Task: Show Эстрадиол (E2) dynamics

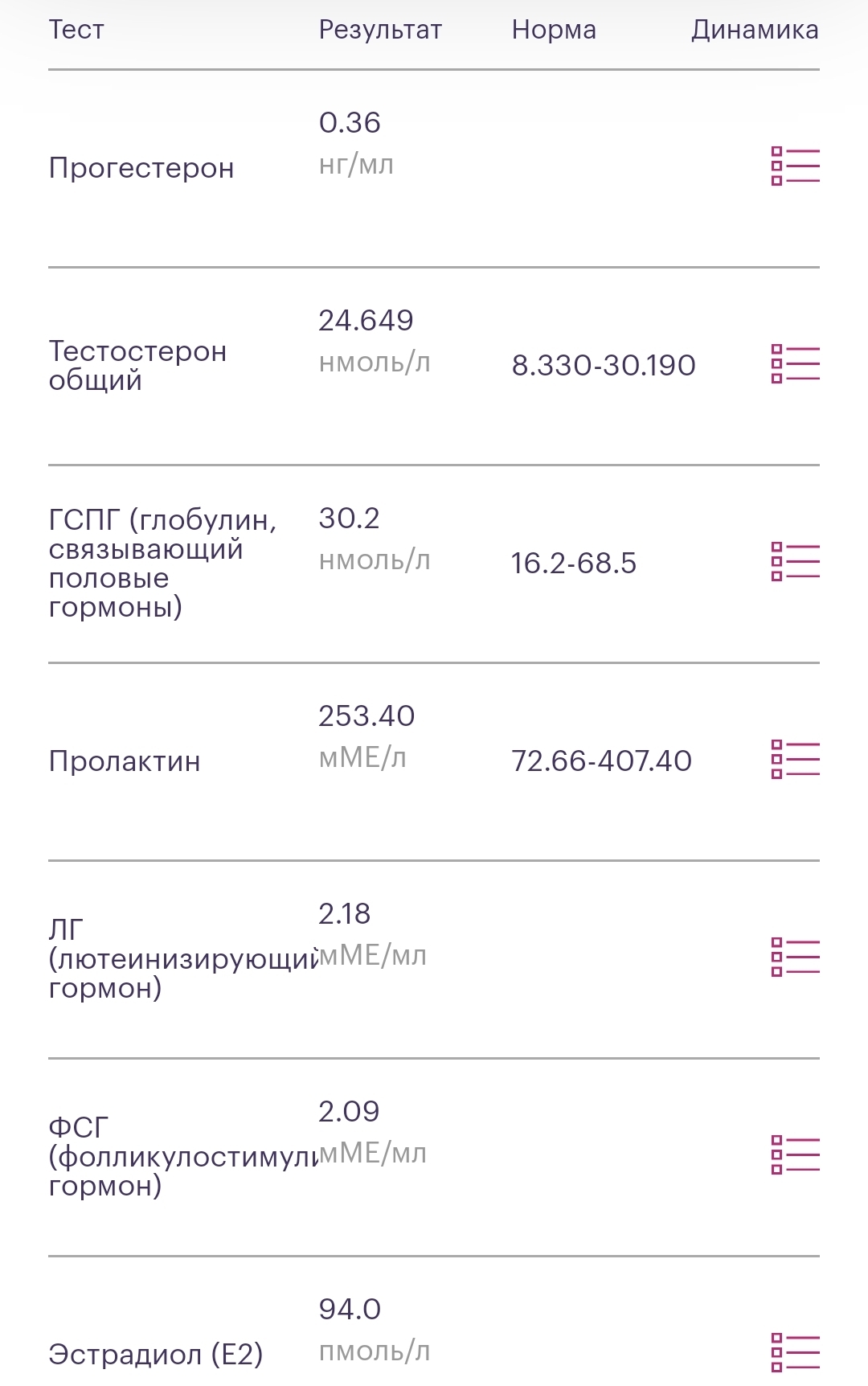Action: coord(795,1352)
